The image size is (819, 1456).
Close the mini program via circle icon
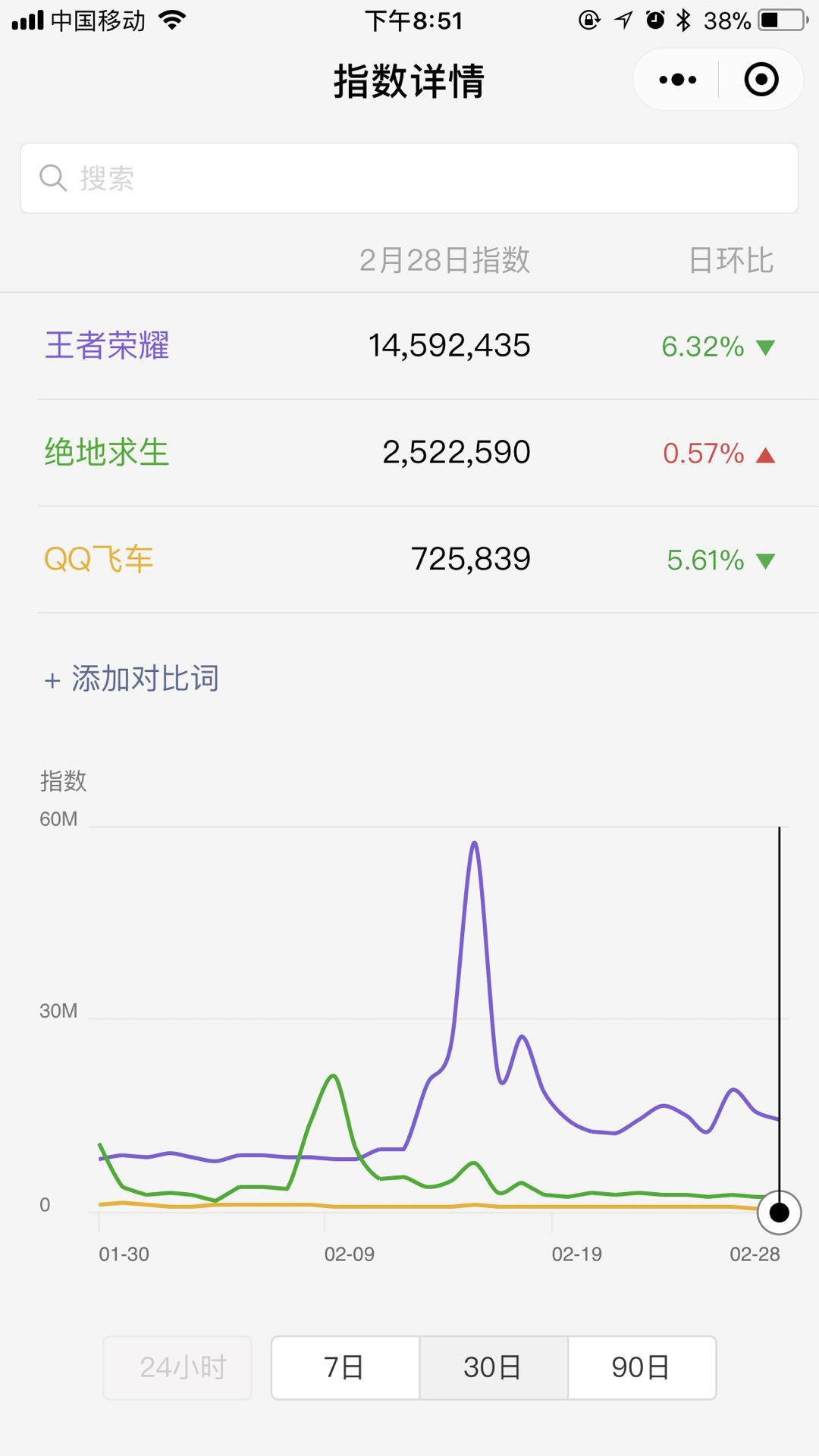click(761, 80)
